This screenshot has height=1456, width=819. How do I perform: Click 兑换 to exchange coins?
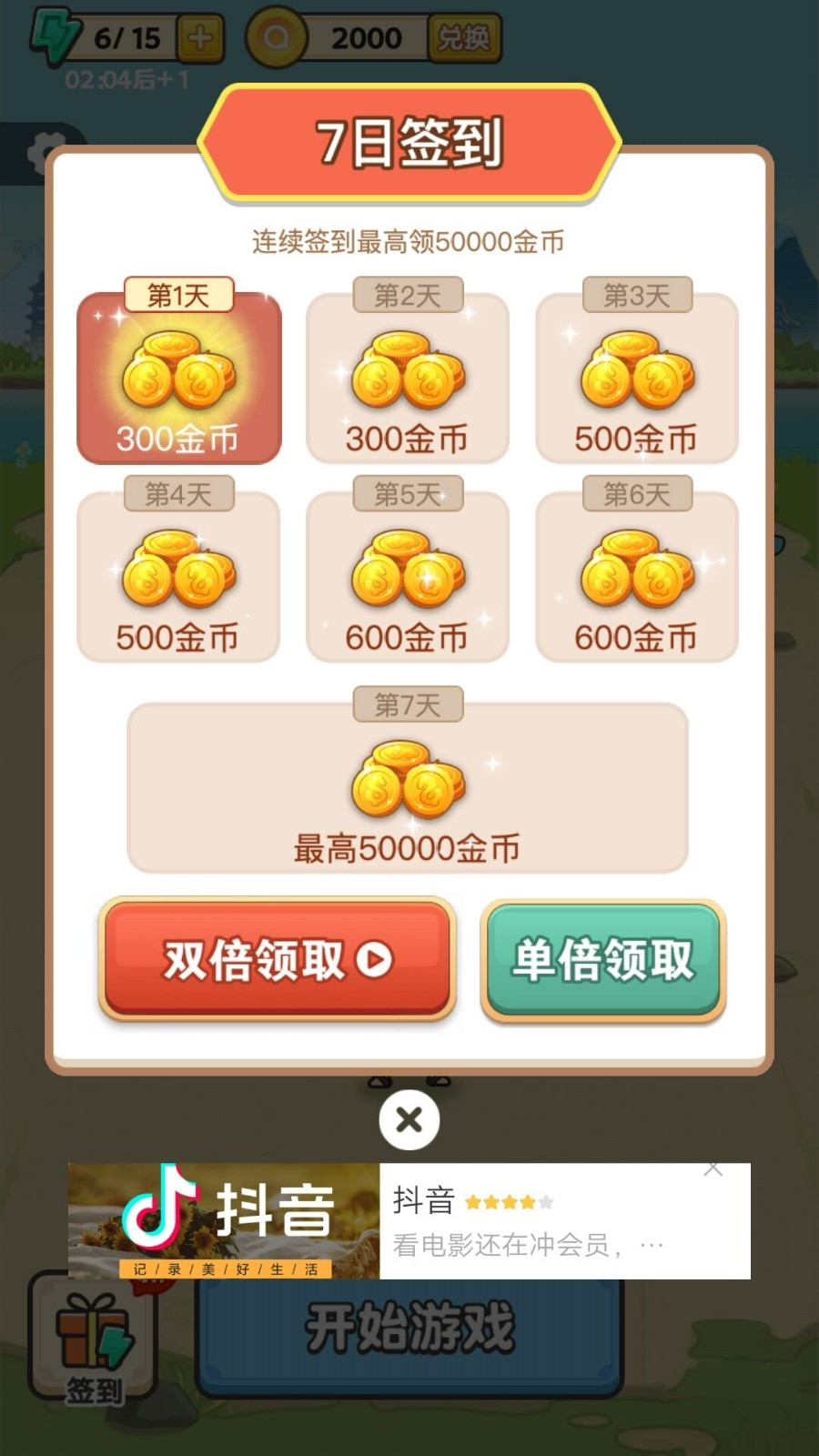click(x=466, y=38)
